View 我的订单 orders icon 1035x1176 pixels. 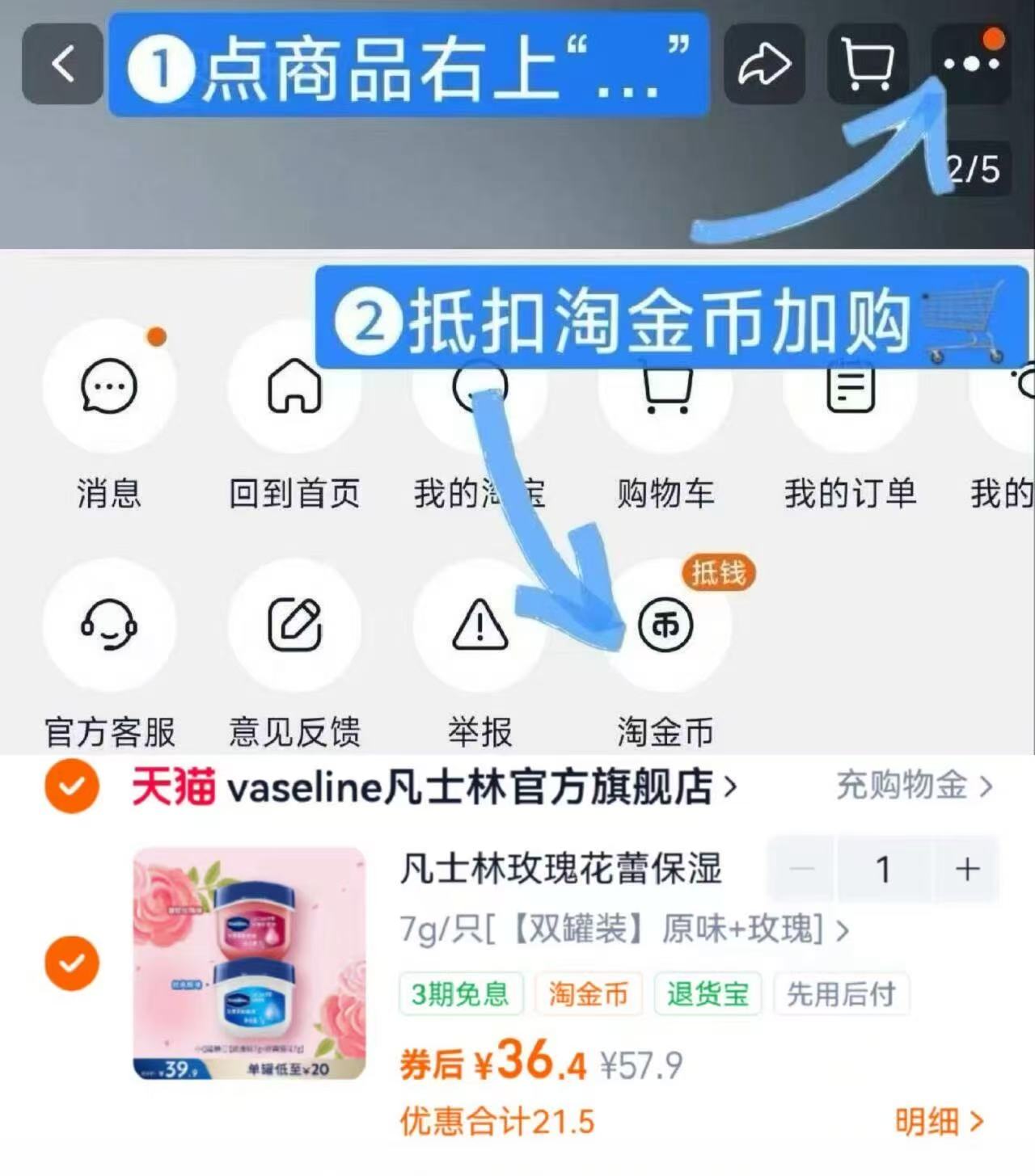(849, 386)
